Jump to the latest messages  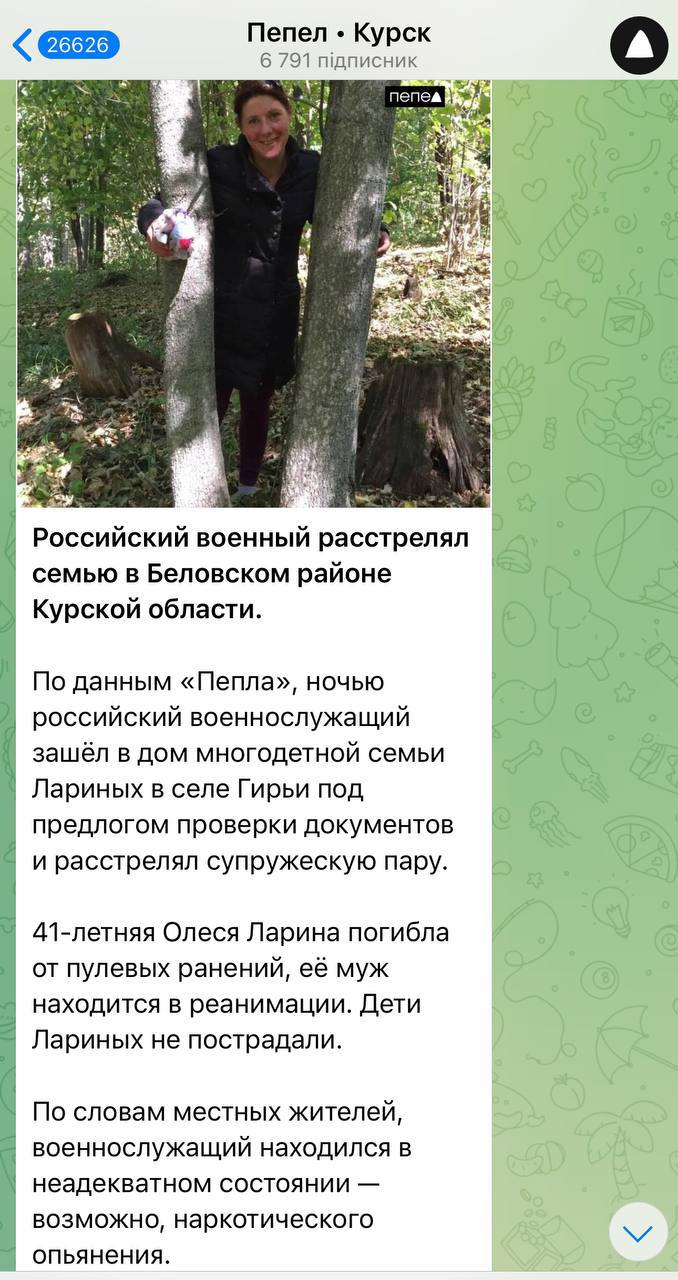click(637, 1232)
